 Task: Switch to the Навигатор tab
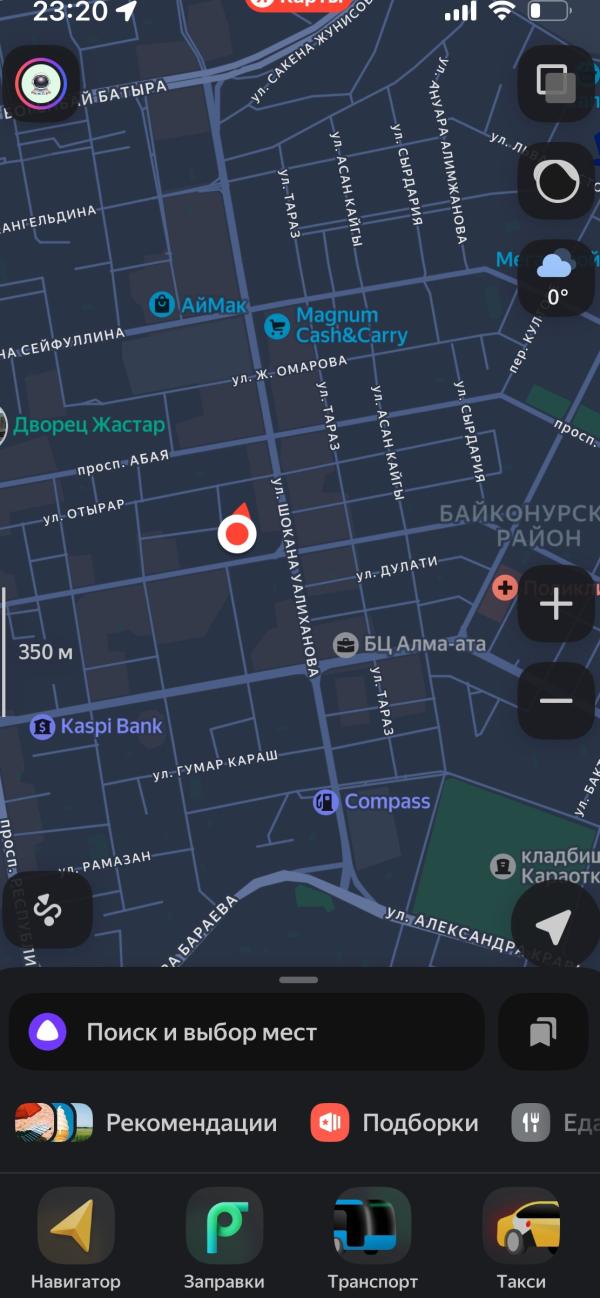tap(75, 1239)
